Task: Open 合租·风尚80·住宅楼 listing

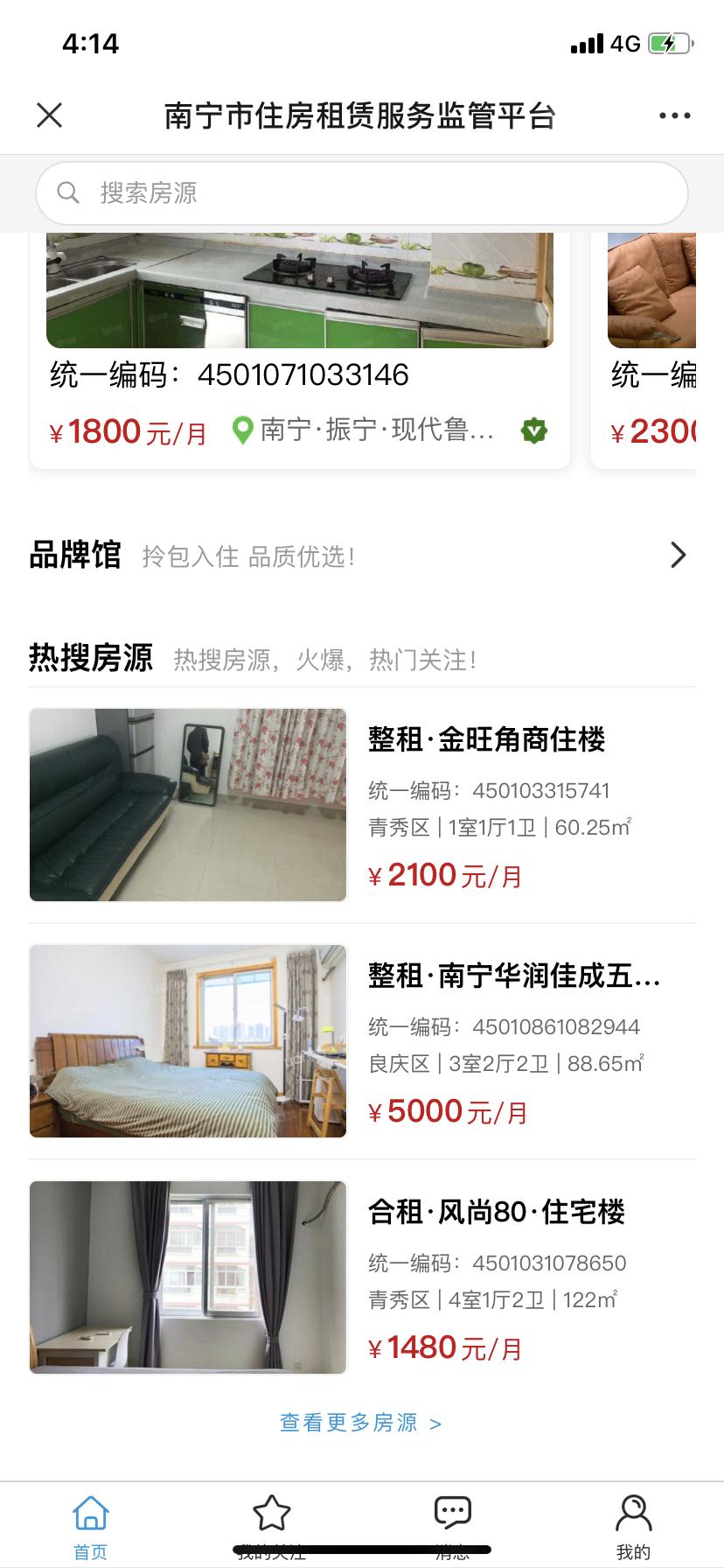Action: pos(498,1213)
